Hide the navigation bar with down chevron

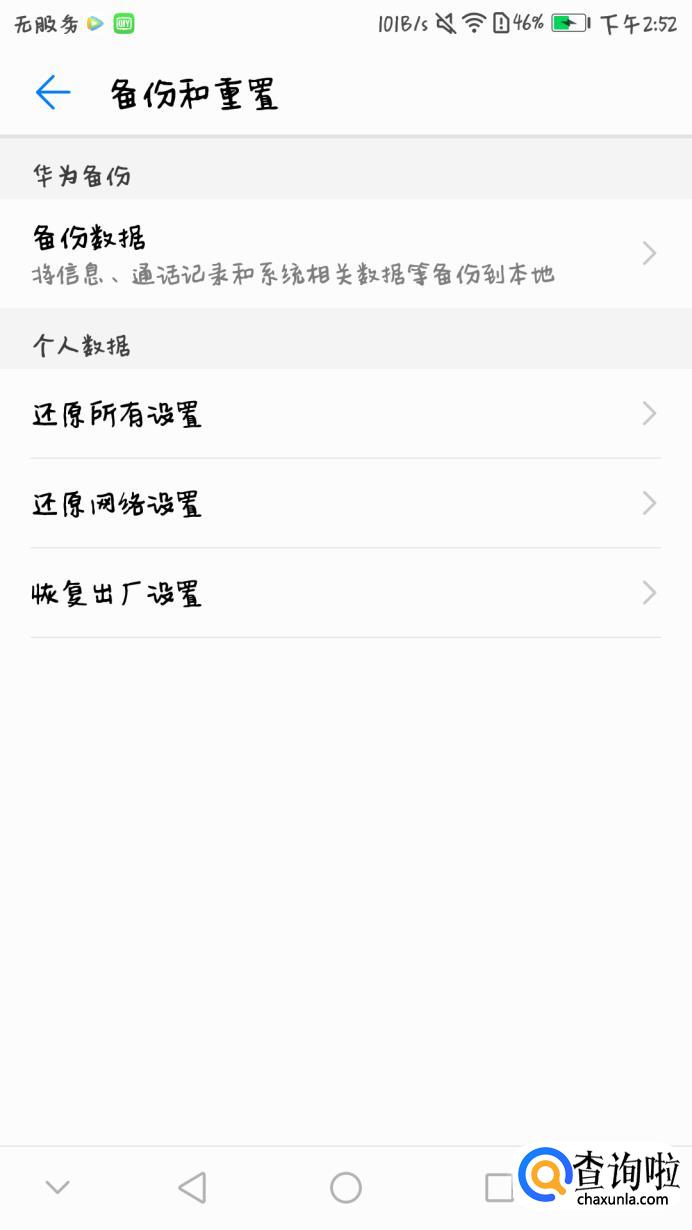[x=57, y=1188]
